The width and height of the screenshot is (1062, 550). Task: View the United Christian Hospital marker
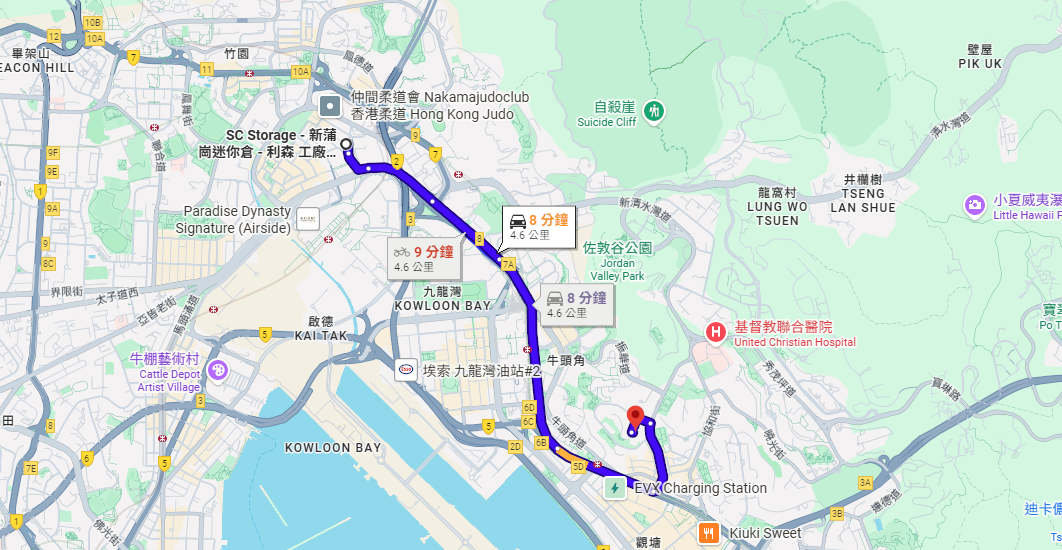(716, 333)
